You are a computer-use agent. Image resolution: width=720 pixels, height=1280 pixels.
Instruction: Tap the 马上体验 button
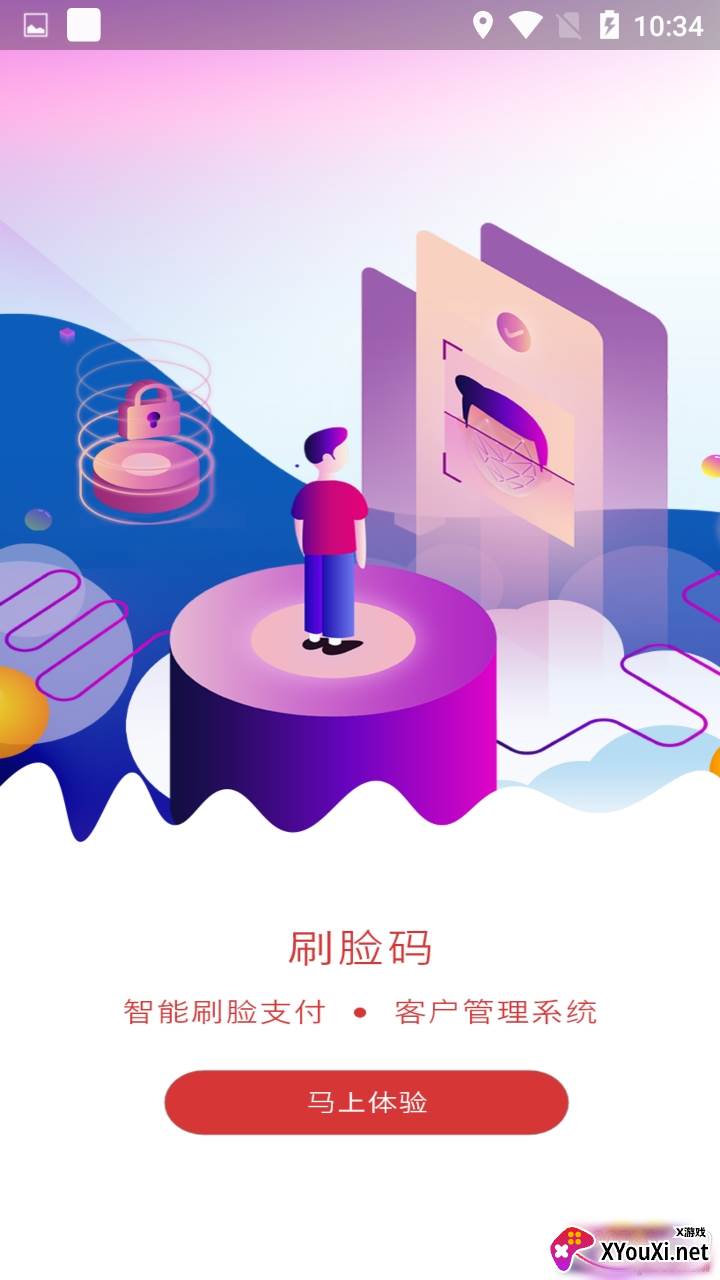366,1102
